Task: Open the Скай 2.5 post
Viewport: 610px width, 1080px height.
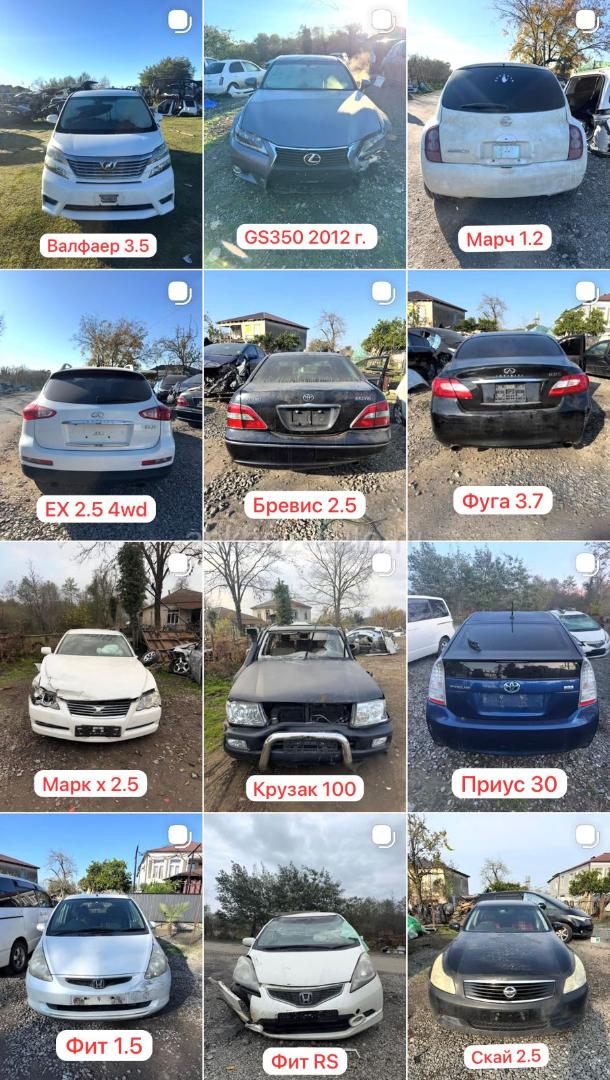Action: pyautogui.click(x=508, y=945)
